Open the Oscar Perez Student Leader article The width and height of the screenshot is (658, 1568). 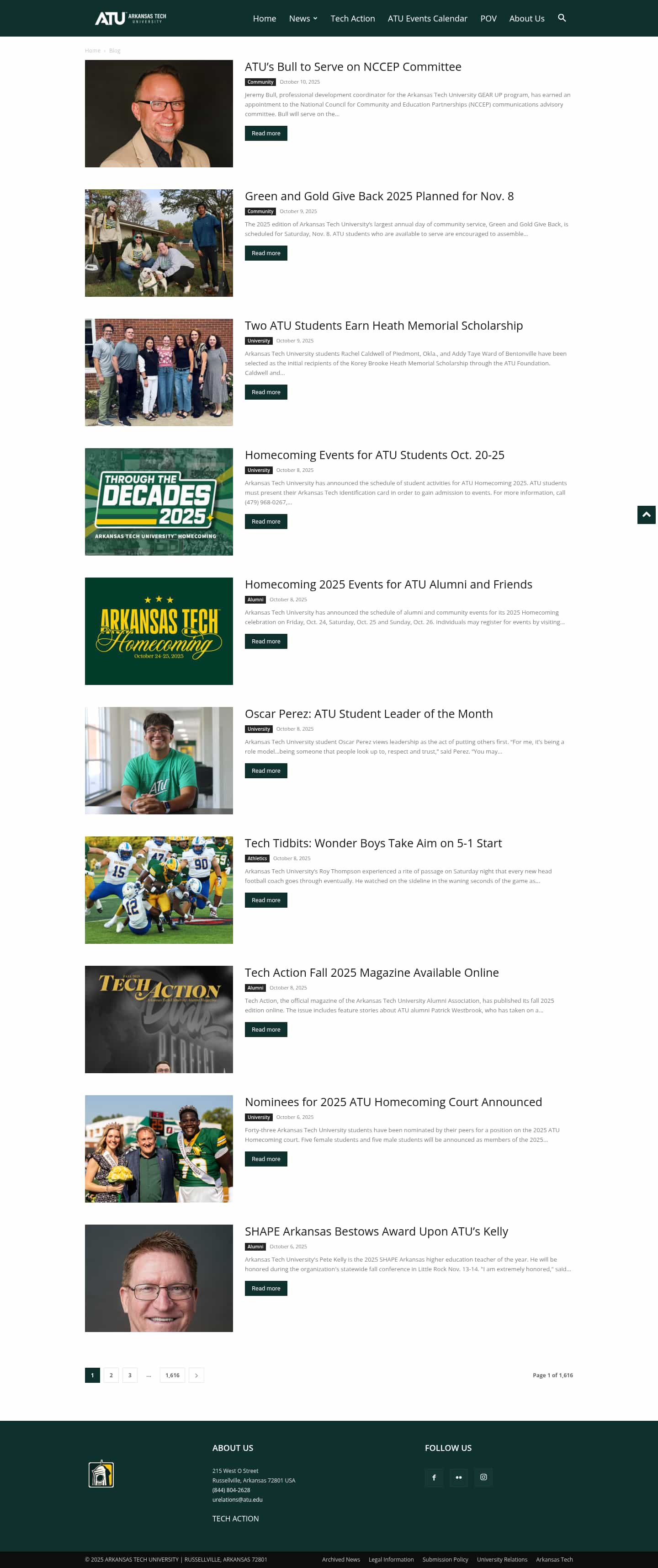click(369, 713)
